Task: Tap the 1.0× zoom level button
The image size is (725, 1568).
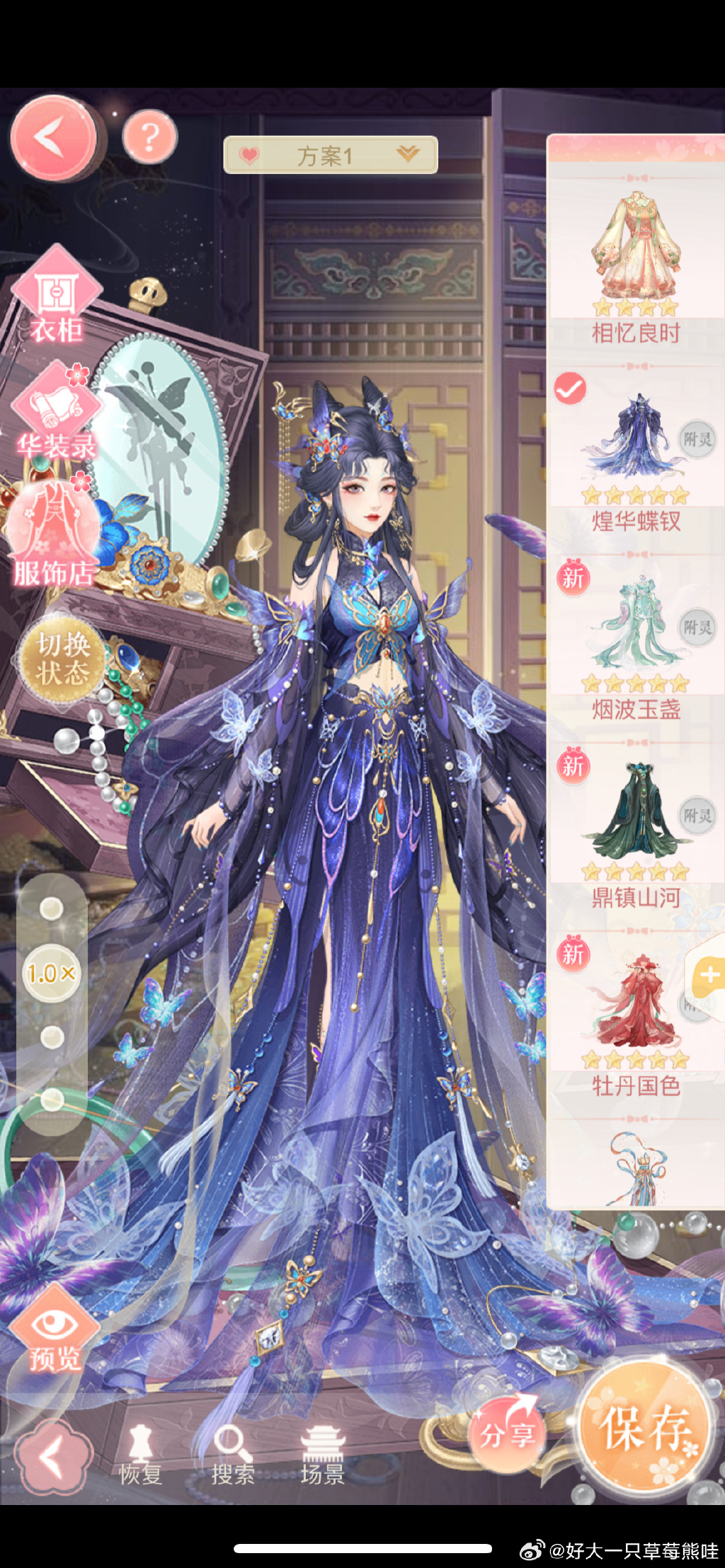Action: (x=51, y=974)
